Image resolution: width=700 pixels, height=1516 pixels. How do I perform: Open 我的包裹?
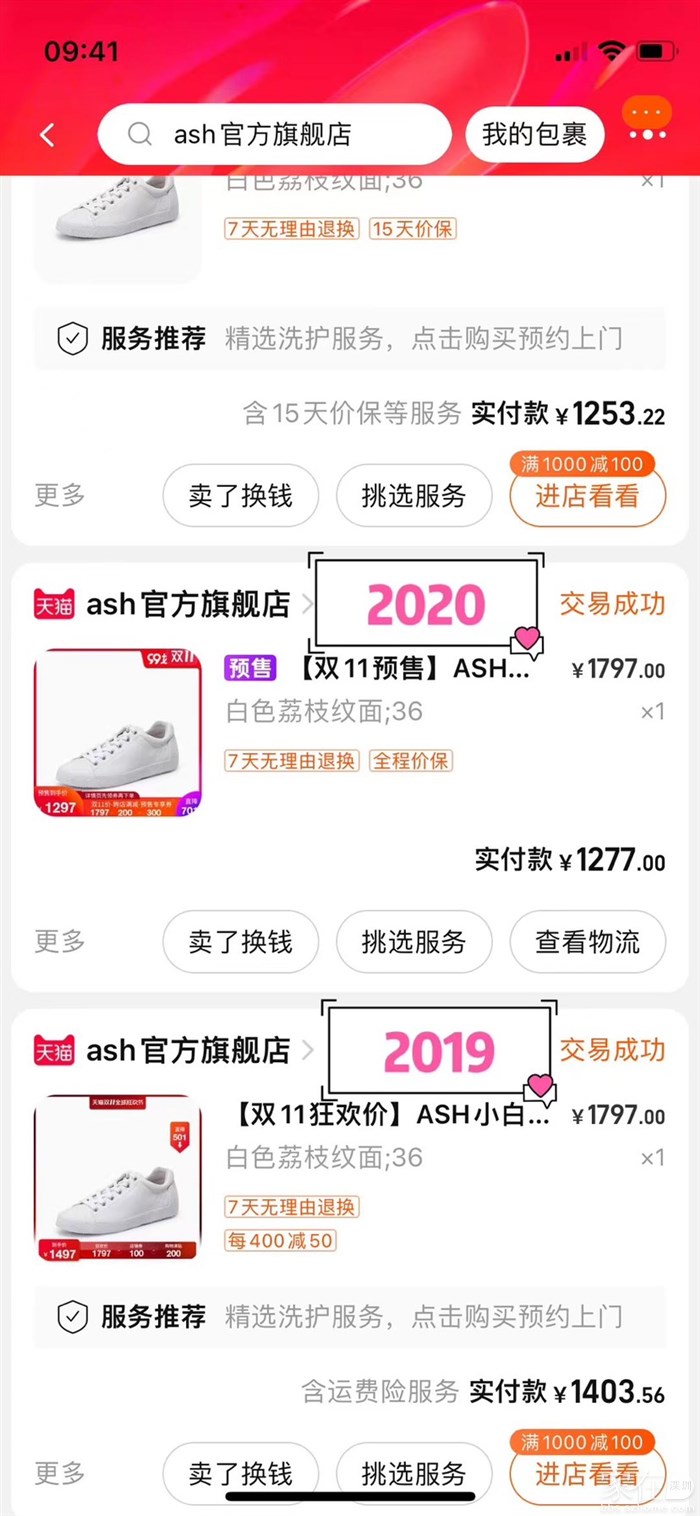pyautogui.click(x=534, y=135)
